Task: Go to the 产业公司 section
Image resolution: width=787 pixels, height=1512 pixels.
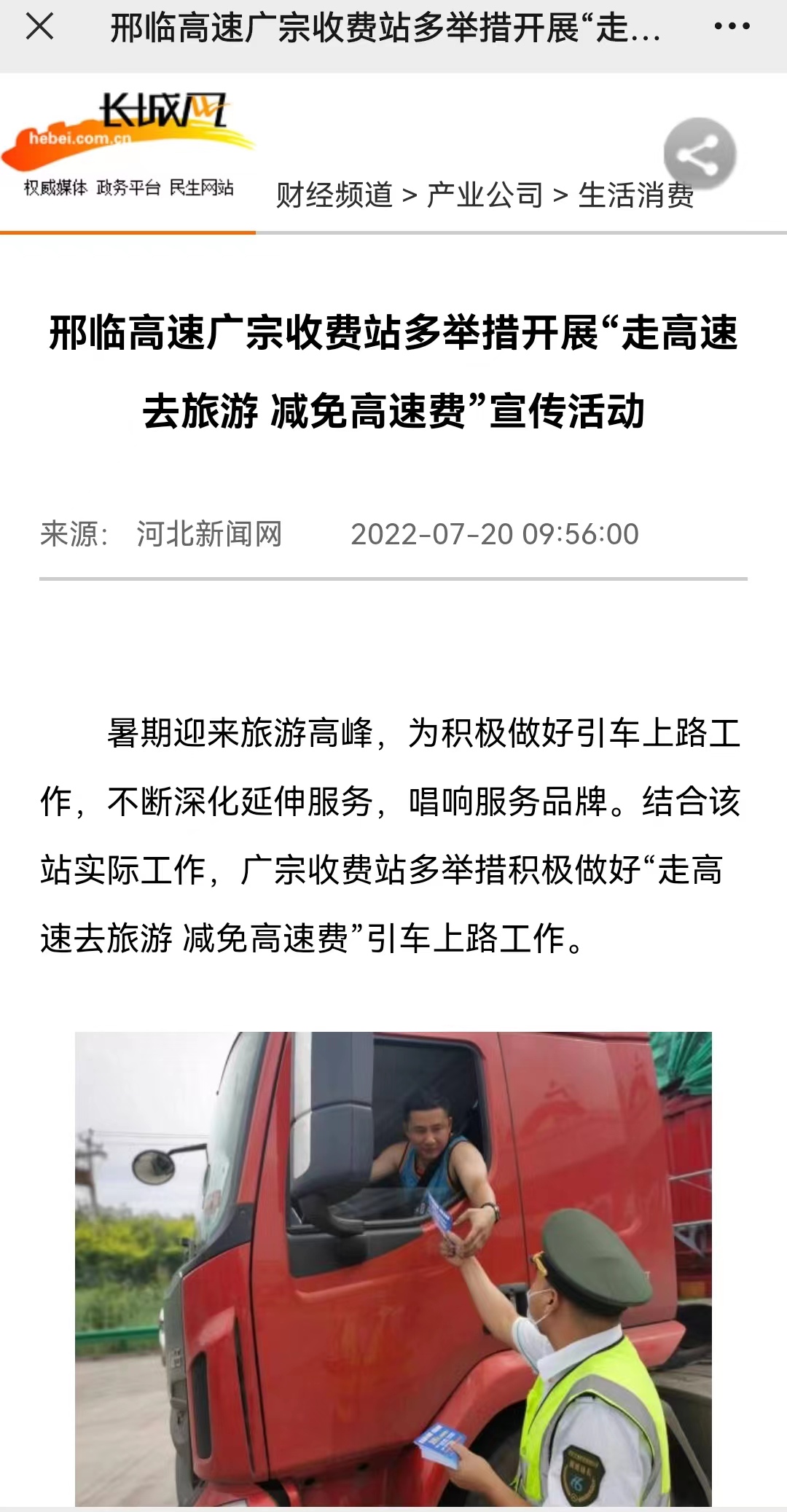Action: (x=485, y=195)
